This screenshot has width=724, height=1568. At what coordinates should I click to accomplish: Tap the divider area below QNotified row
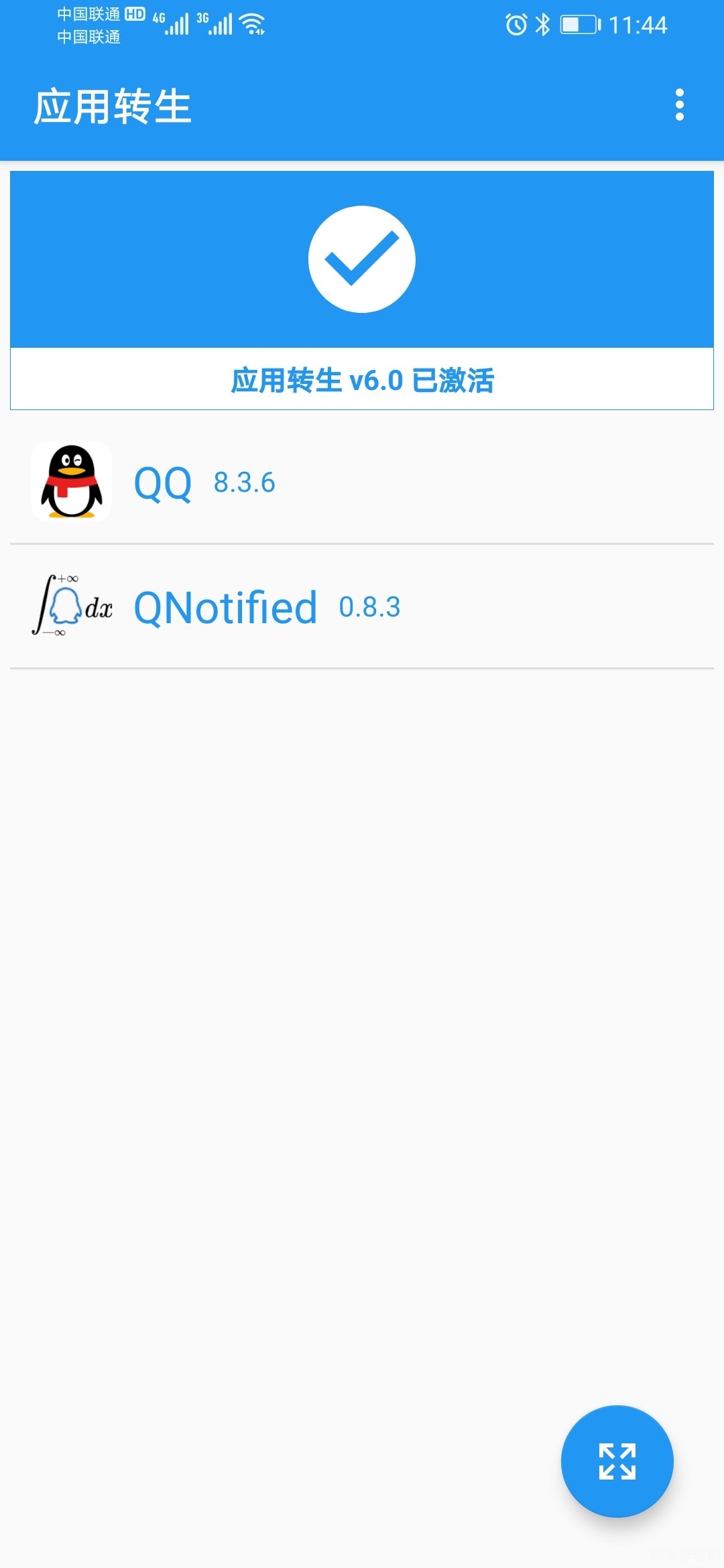[x=362, y=668]
